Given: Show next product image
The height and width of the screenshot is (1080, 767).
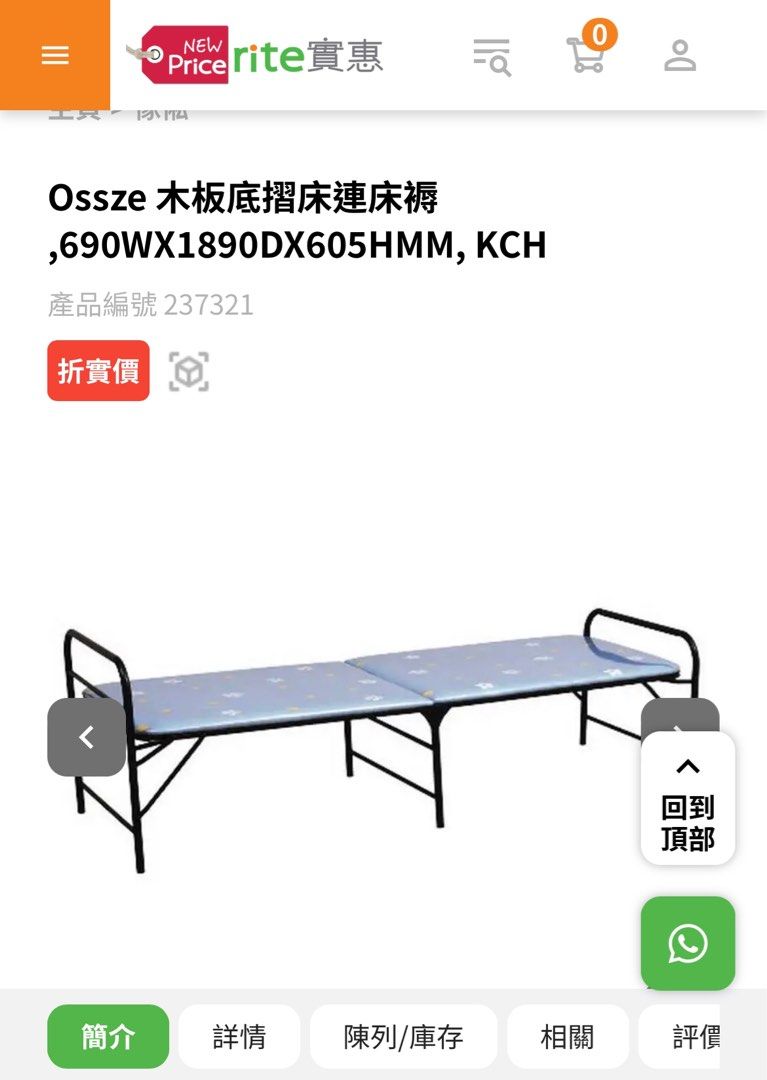Looking at the screenshot, I should [680, 715].
